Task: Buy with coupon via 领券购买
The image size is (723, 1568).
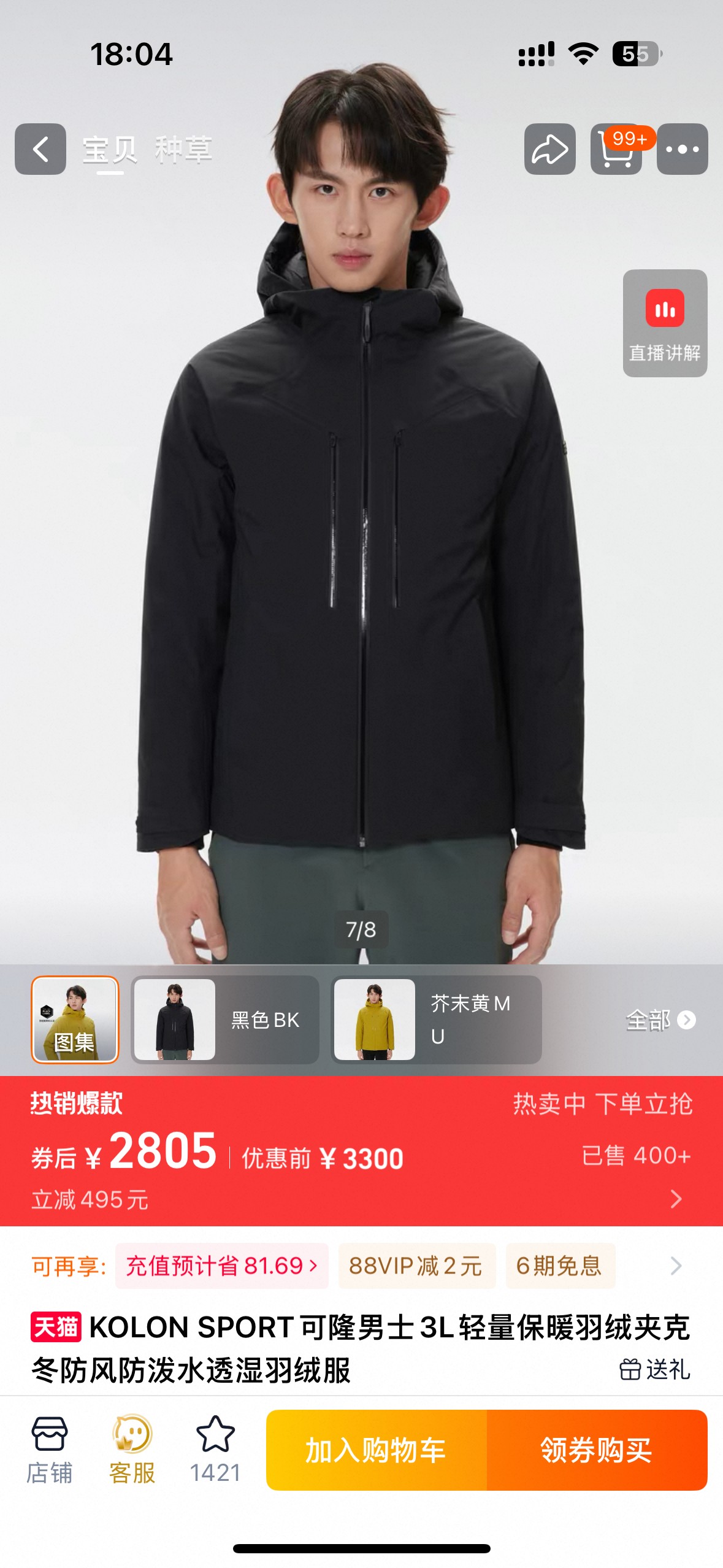Action: pyautogui.click(x=597, y=1450)
